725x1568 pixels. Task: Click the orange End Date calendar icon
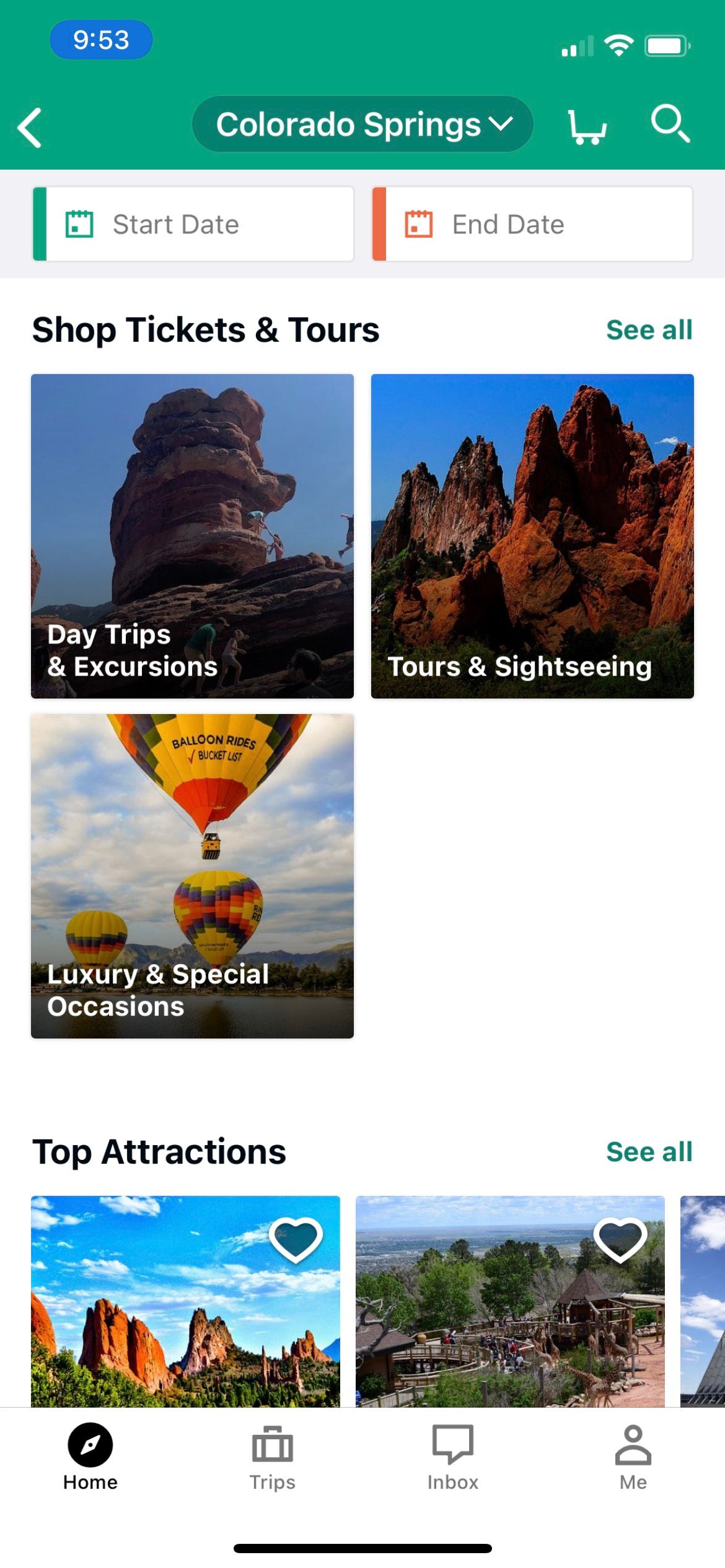pos(420,224)
